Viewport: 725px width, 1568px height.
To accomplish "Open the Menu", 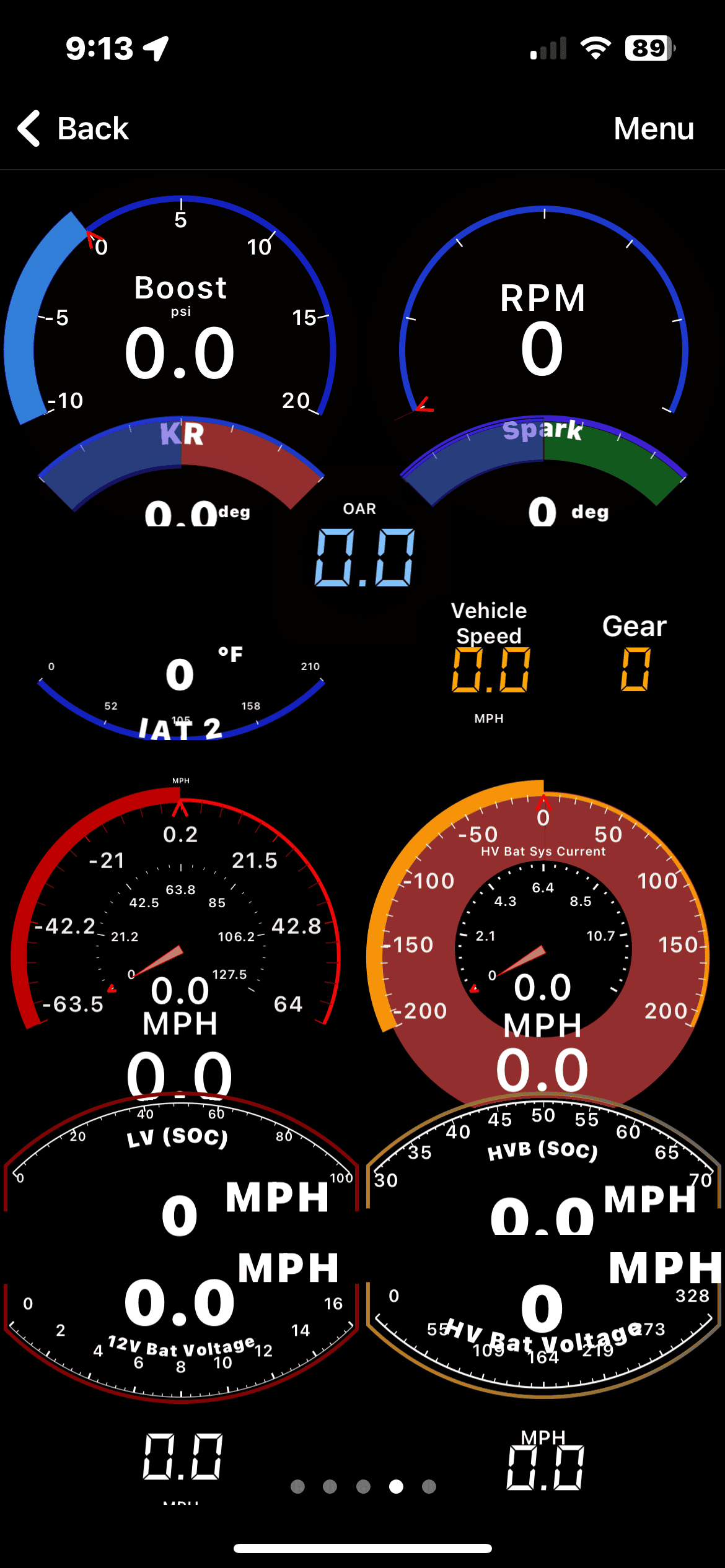I will [x=653, y=129].
